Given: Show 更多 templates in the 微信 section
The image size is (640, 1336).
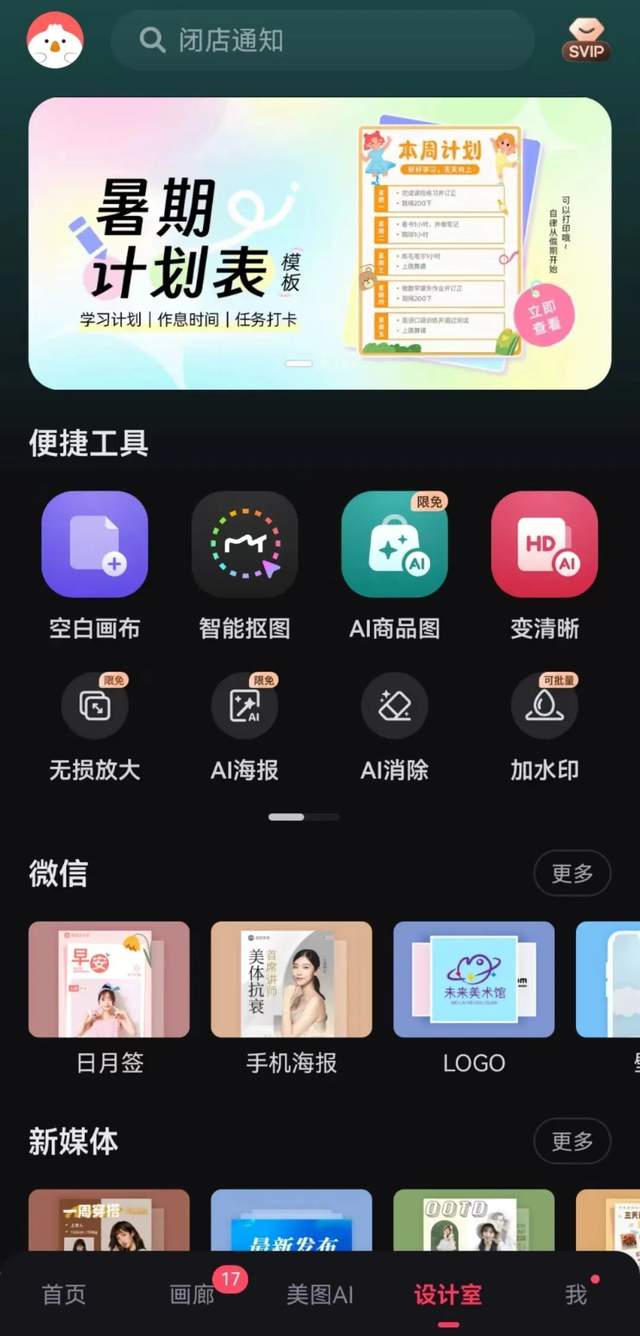Looking at the screenshot, I should coord(572,873).
